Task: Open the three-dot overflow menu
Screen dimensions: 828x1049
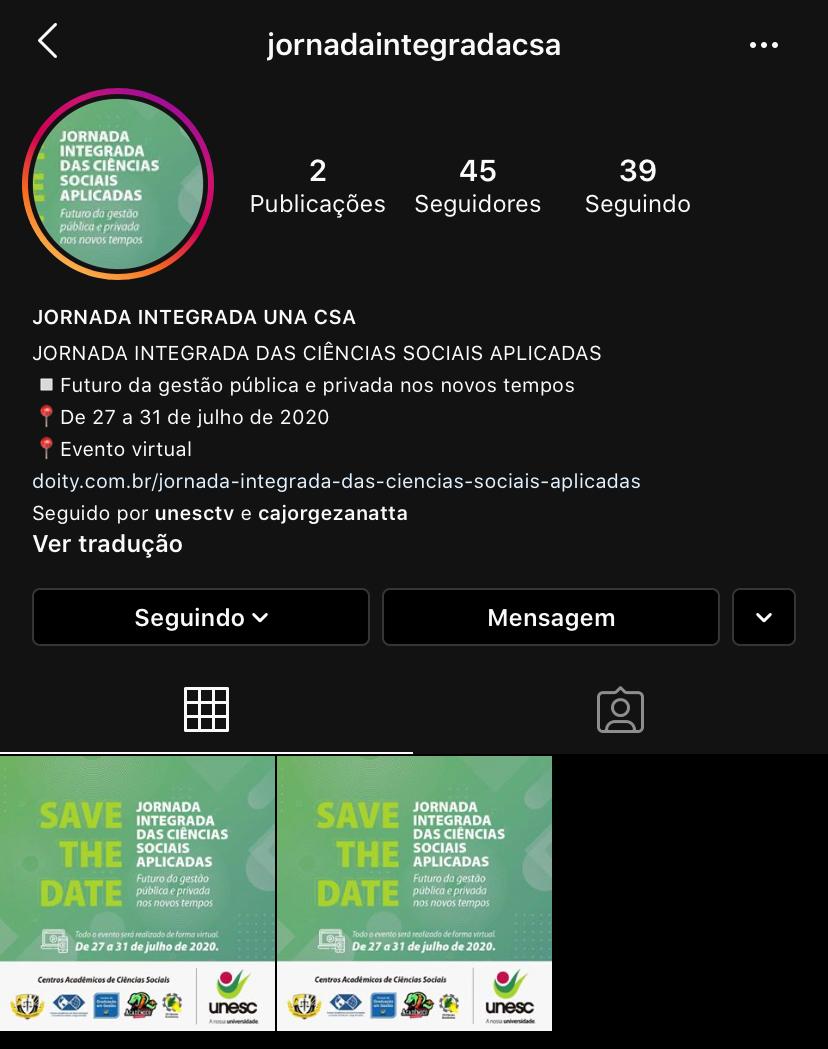Action: [764, 45]
